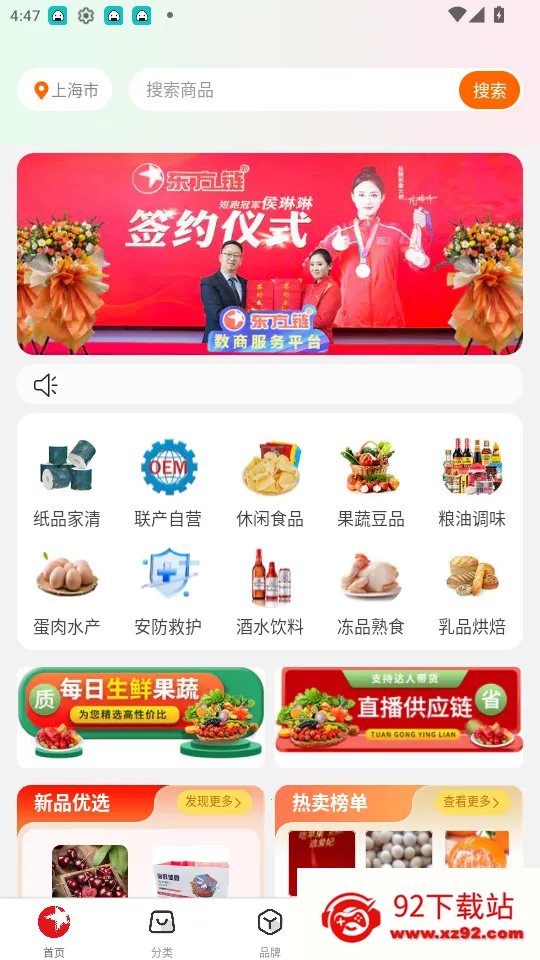Screen dimensions: 540x960
Task: Open the 每日生鲜果蔬 promo card
Action: 141,717
